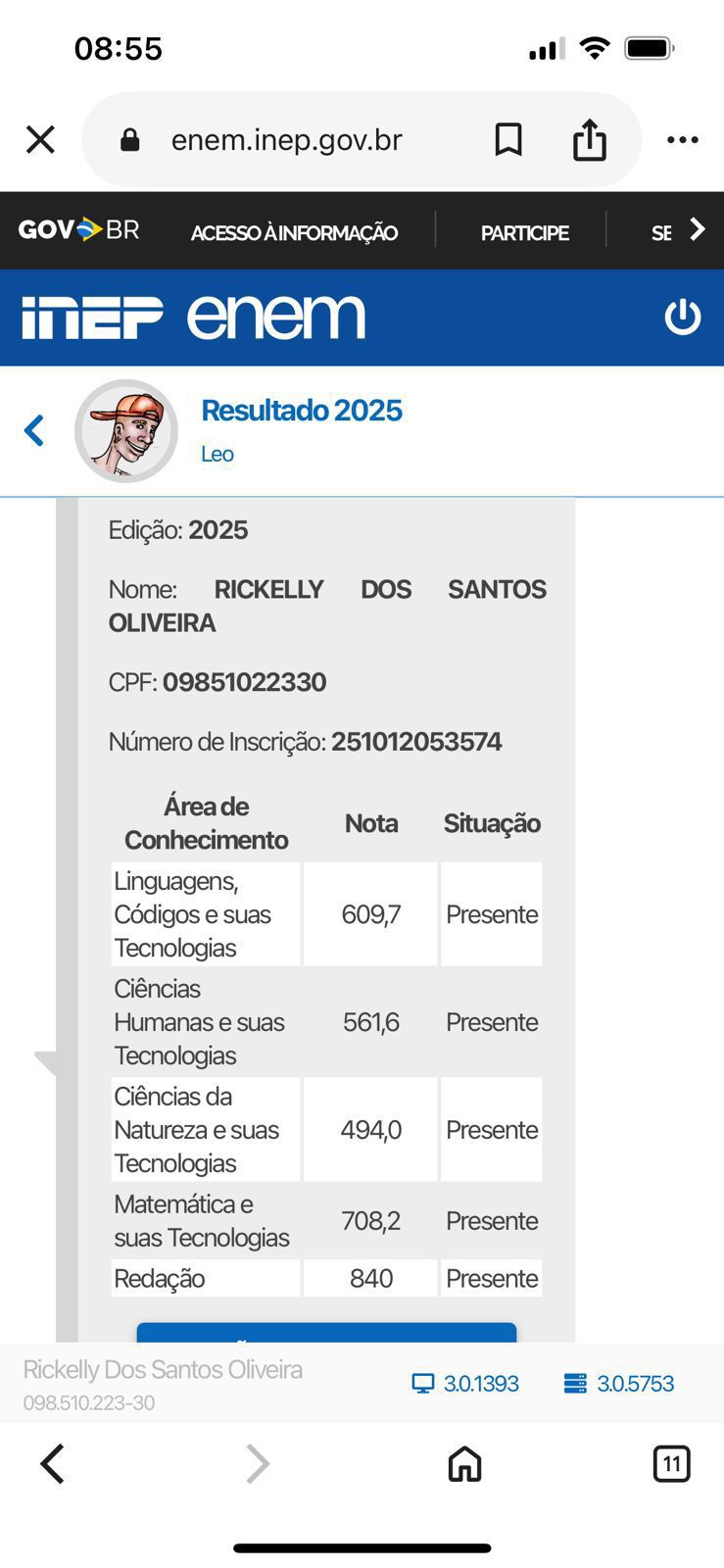Open the monitor version icon labeled 3.0.1393
Image resolution: width=724 pixels, height=1568 pixels.
[424, 1383]
